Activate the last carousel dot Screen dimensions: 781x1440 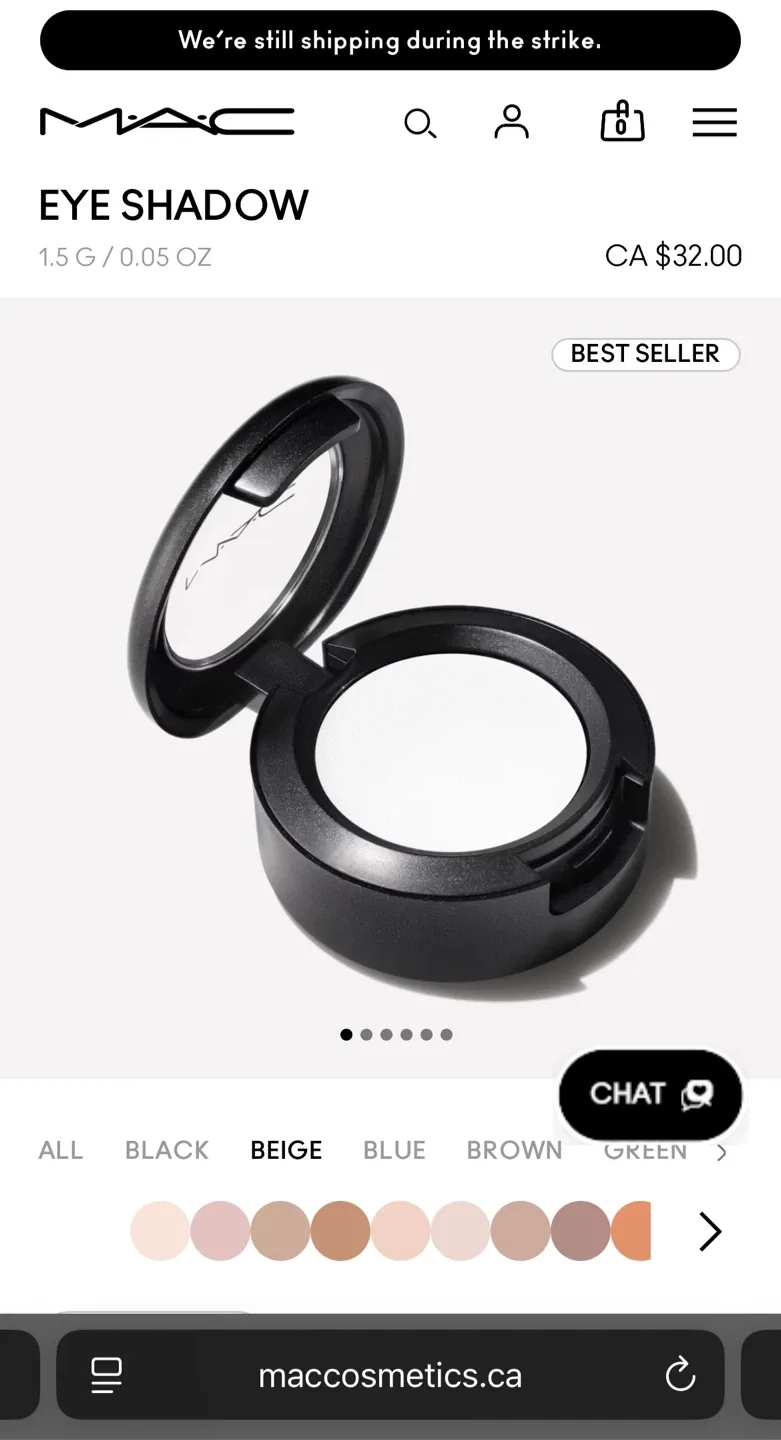(446, 1034)
